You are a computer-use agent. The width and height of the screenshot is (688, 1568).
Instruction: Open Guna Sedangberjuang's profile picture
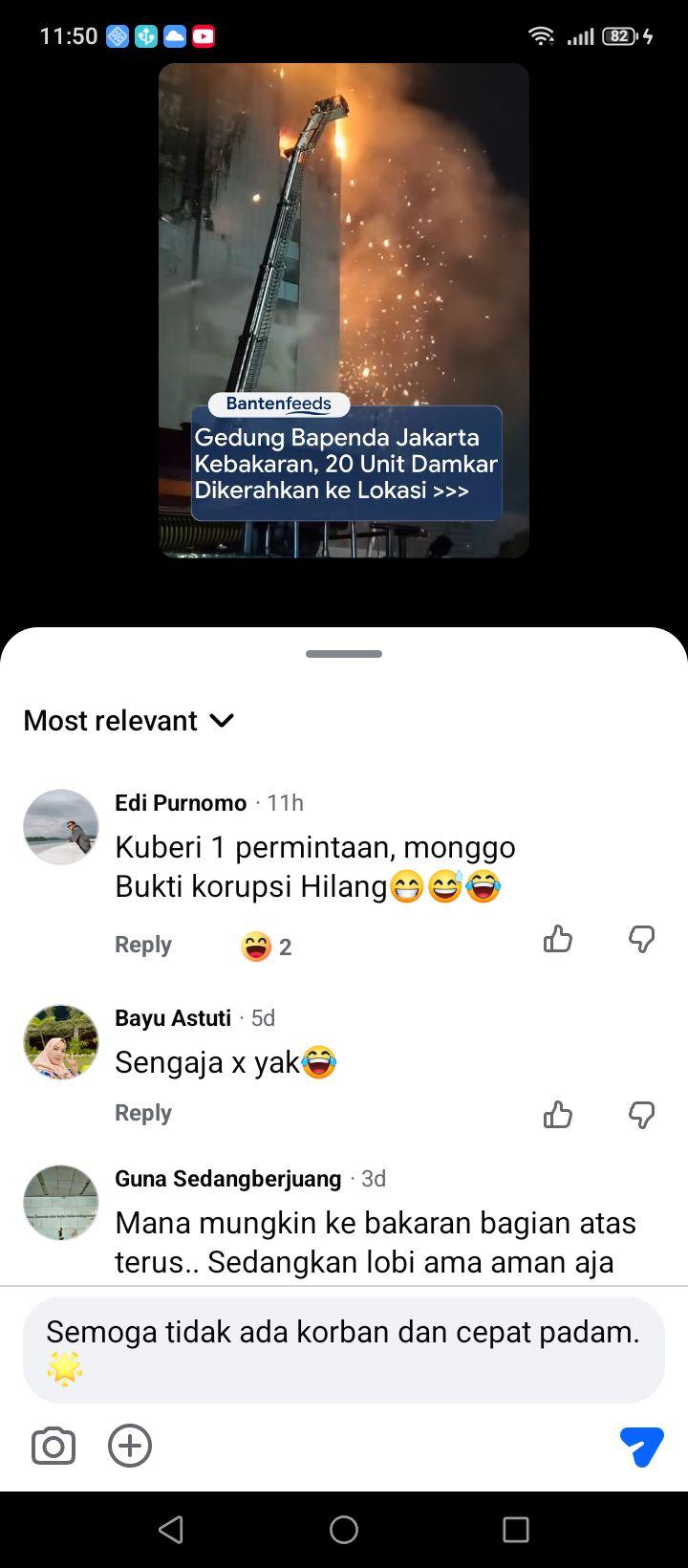pos(61,1203)
